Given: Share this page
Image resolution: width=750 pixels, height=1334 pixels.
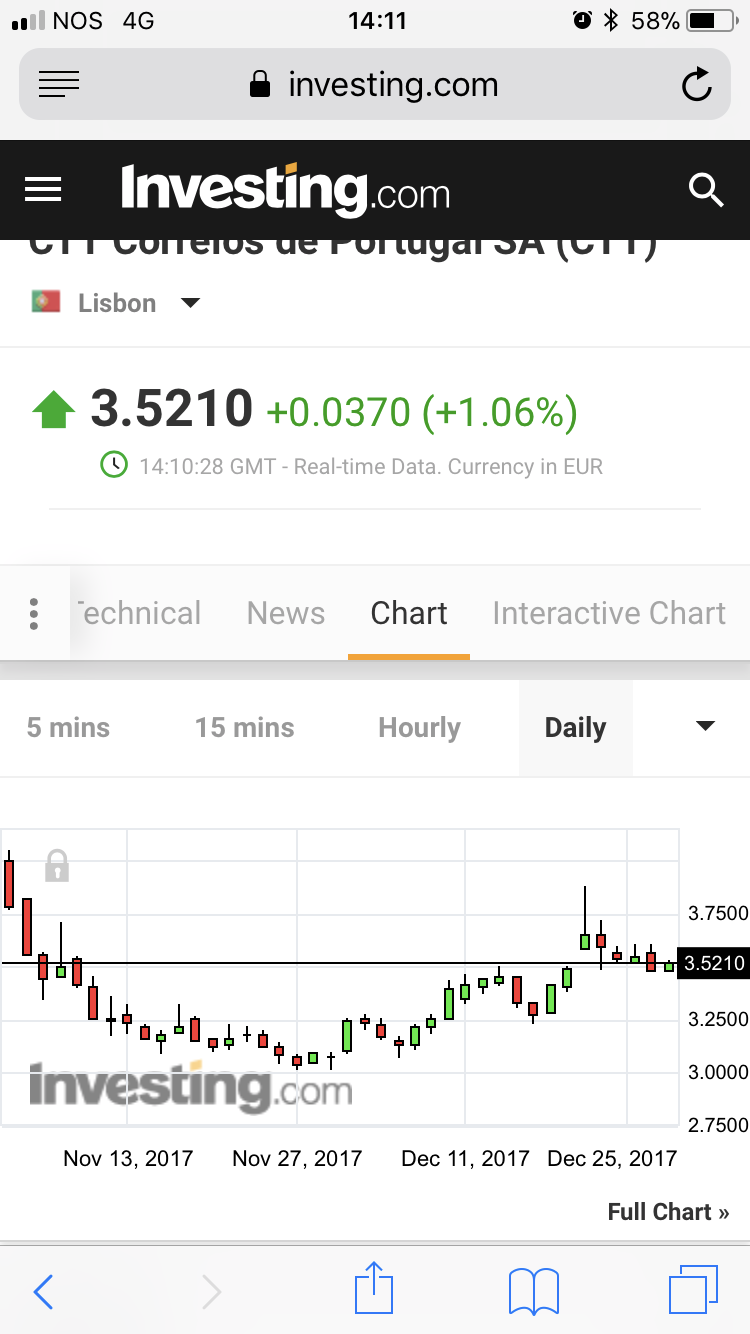Looking at the screenshot, I should click(374, 1288).
